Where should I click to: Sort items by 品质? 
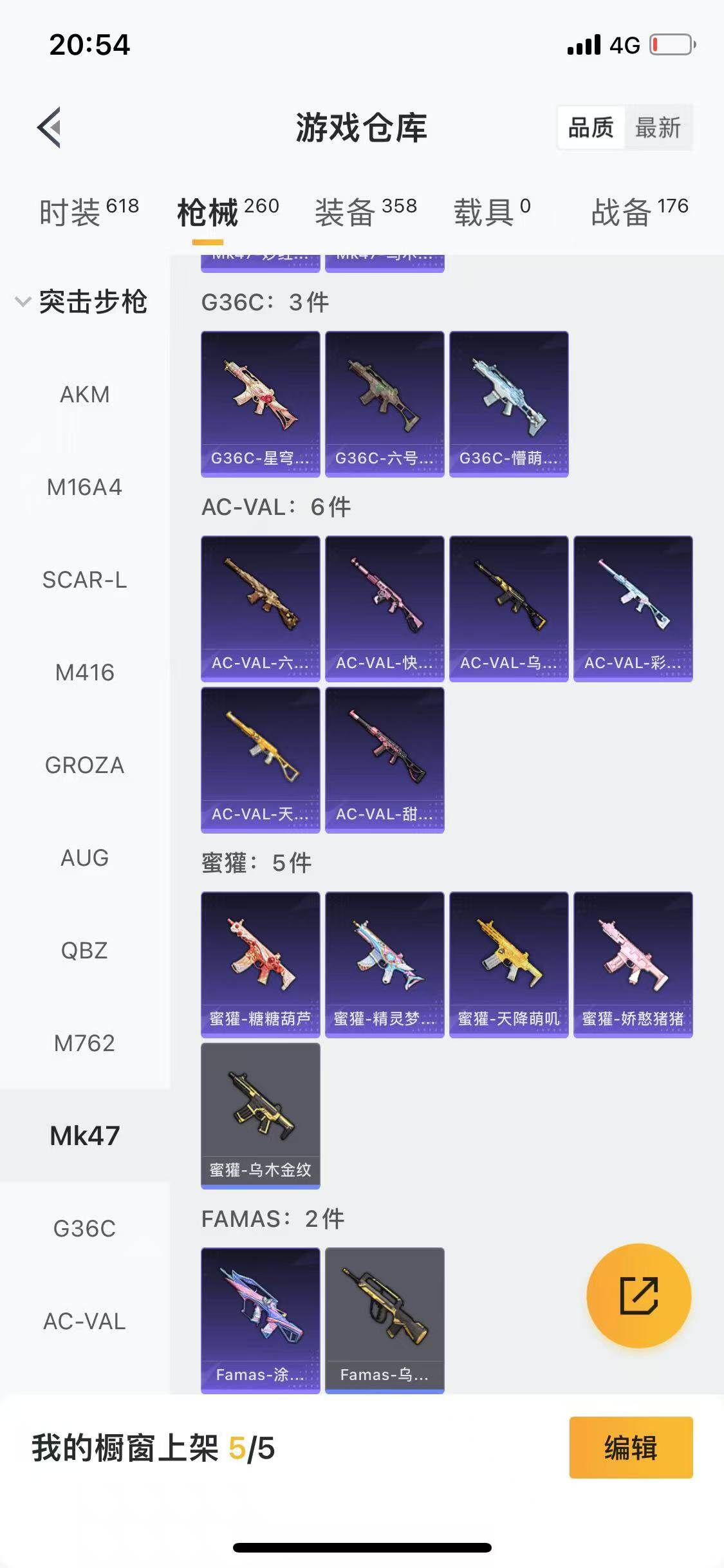591,127
